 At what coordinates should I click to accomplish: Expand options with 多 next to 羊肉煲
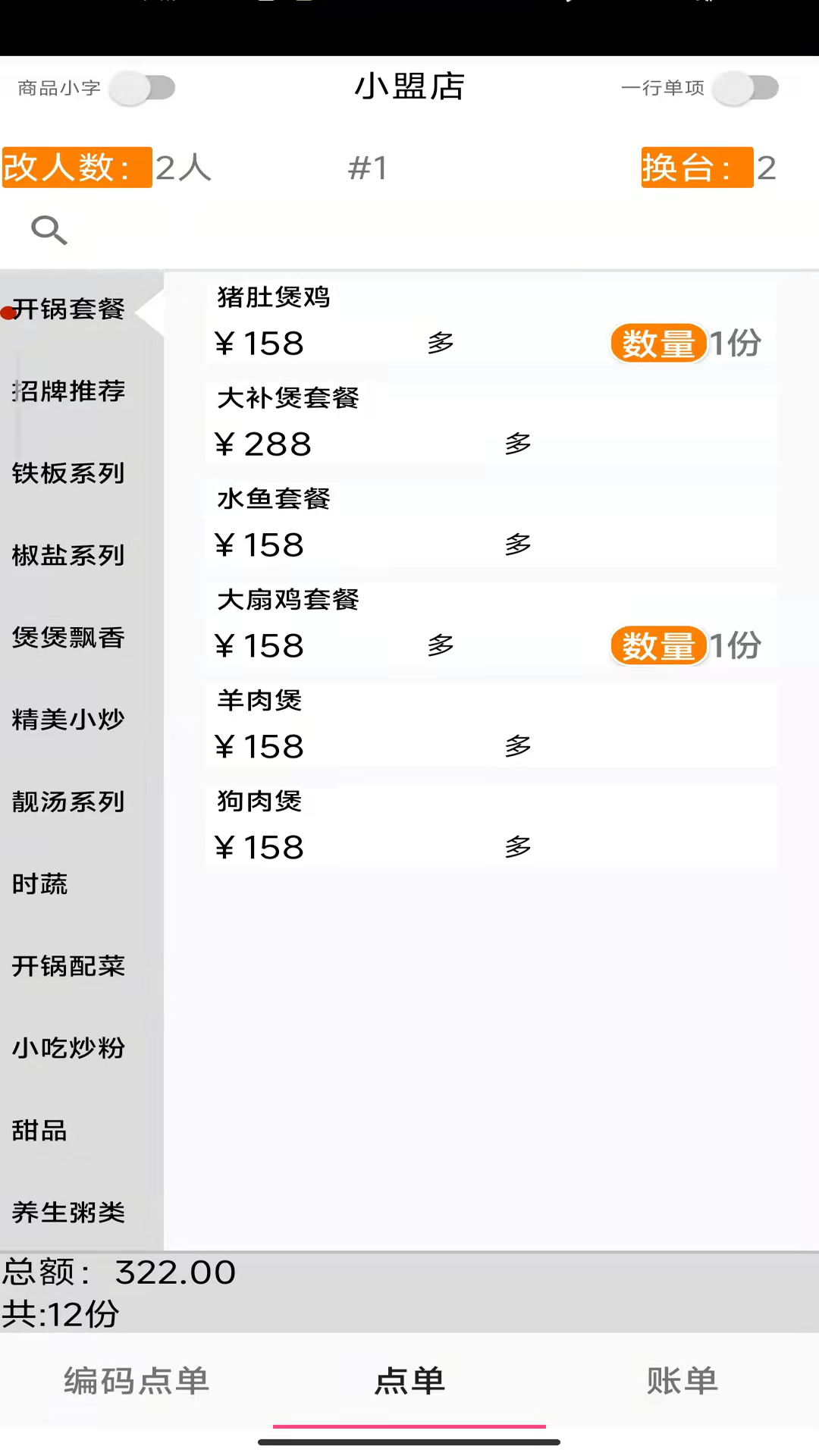point(517,746)
